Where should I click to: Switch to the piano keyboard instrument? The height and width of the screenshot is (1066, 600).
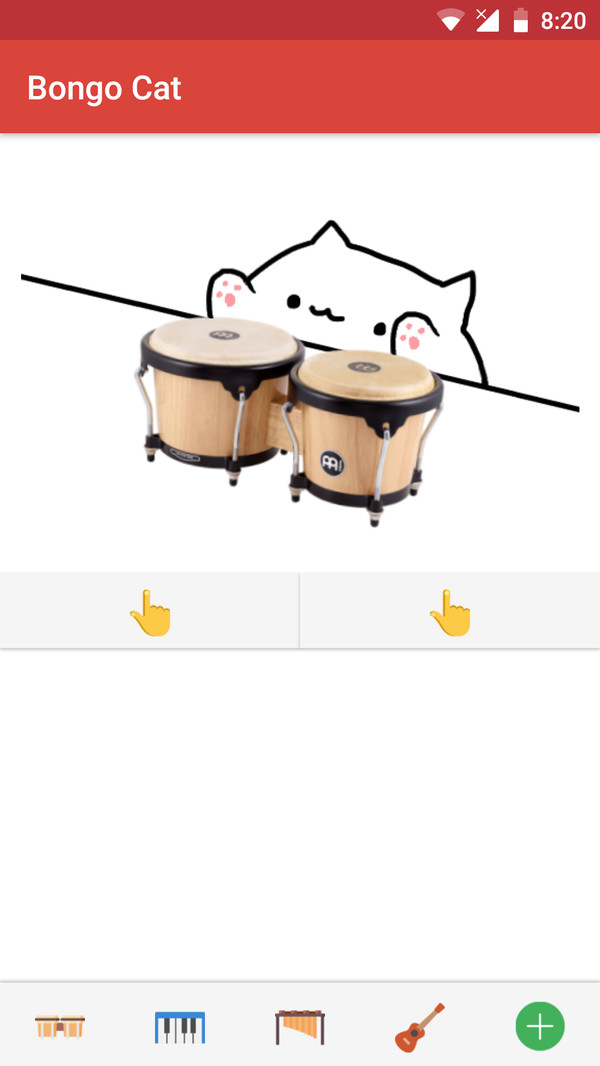(180, 1026)
